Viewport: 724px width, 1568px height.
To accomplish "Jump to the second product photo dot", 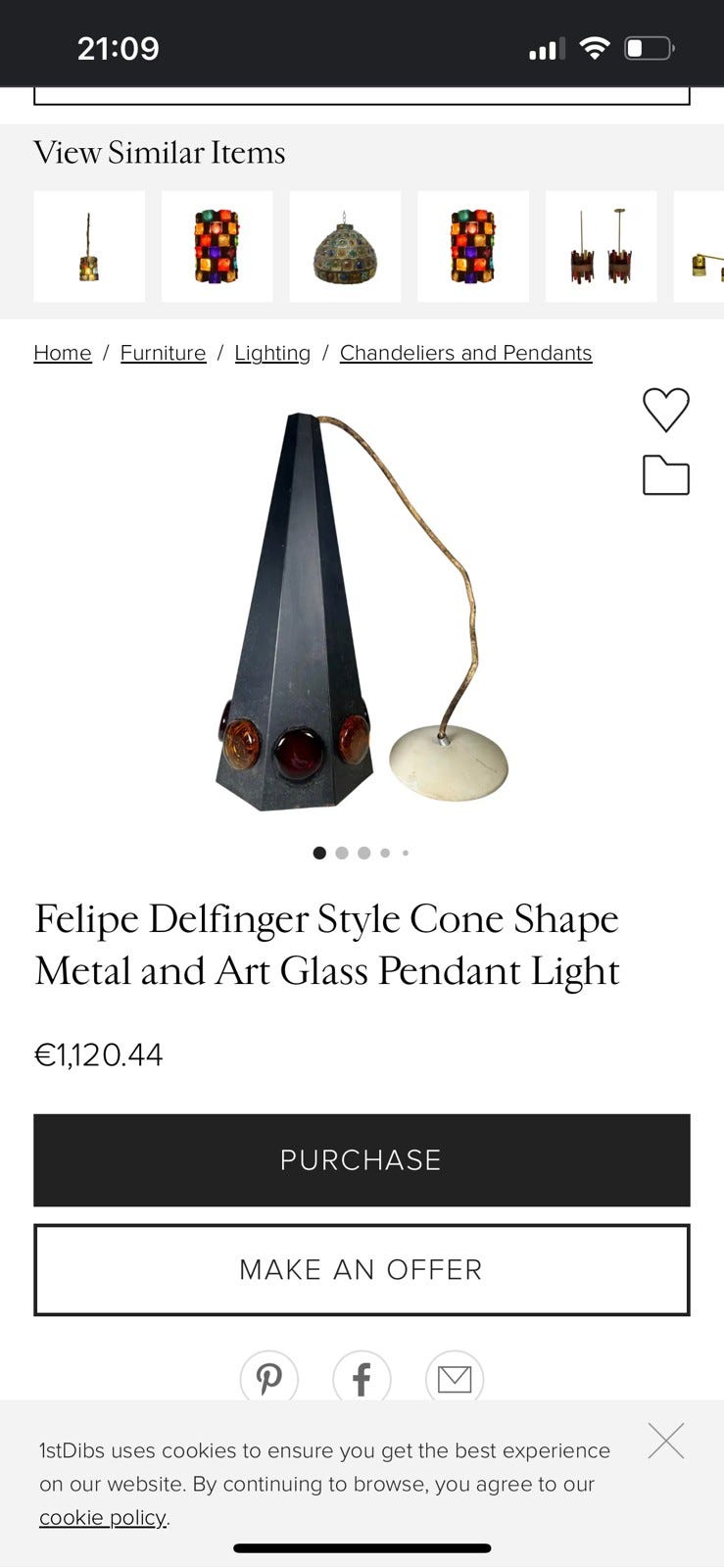I will [341, 853].
